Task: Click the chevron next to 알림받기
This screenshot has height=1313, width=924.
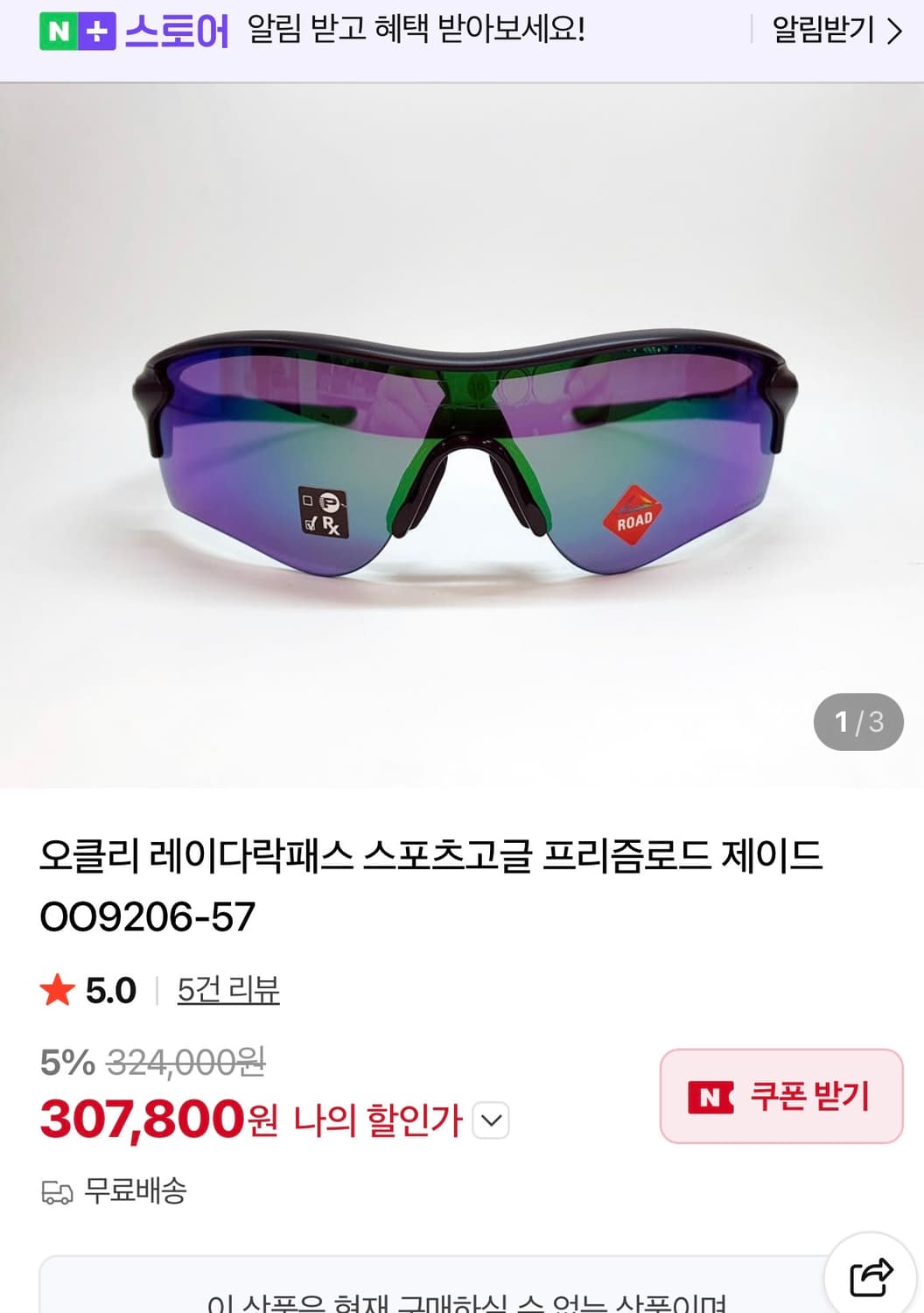Action: point(894,31)
